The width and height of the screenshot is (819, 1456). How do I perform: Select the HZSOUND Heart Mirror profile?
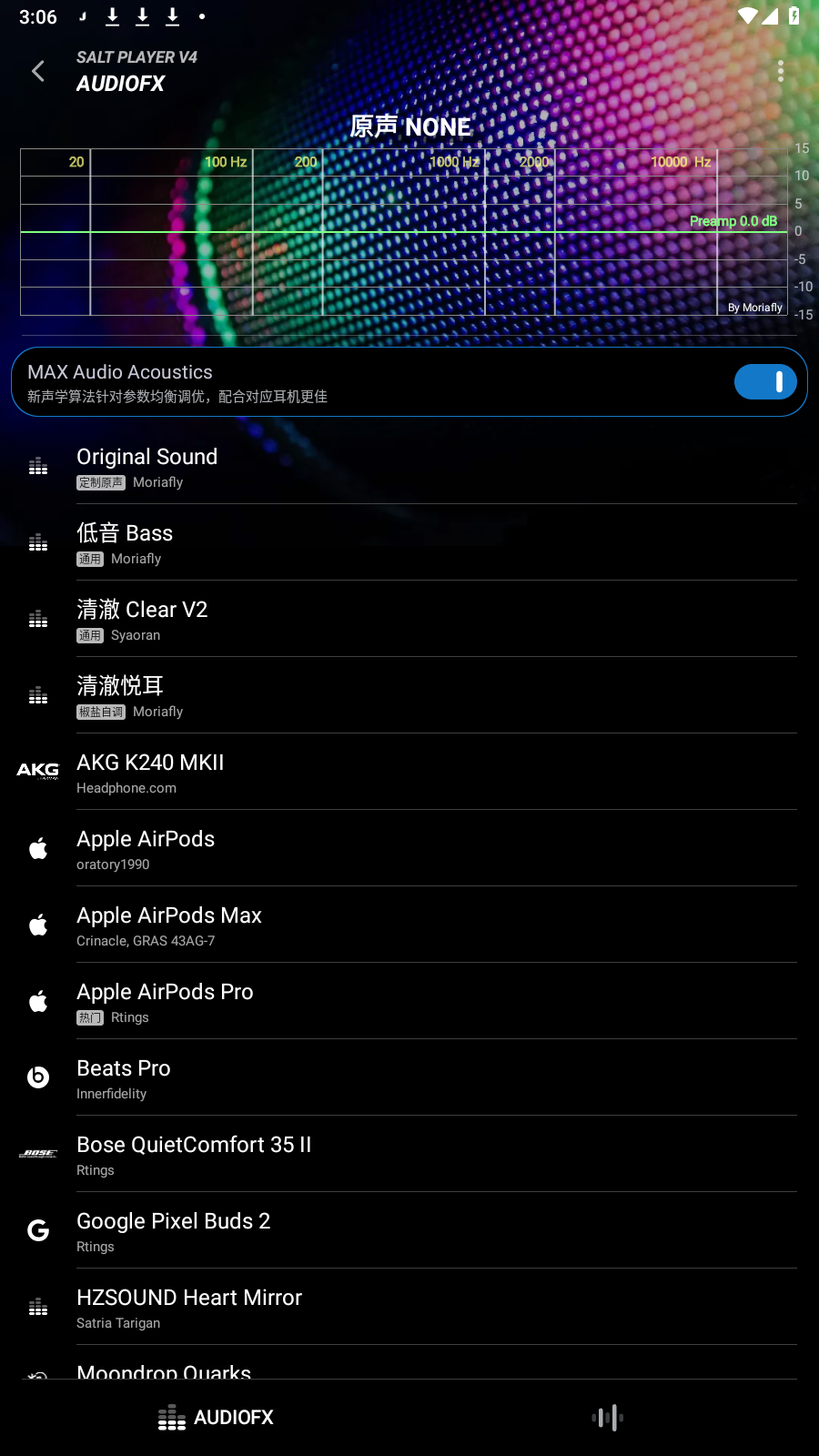tap(409, 1308)
